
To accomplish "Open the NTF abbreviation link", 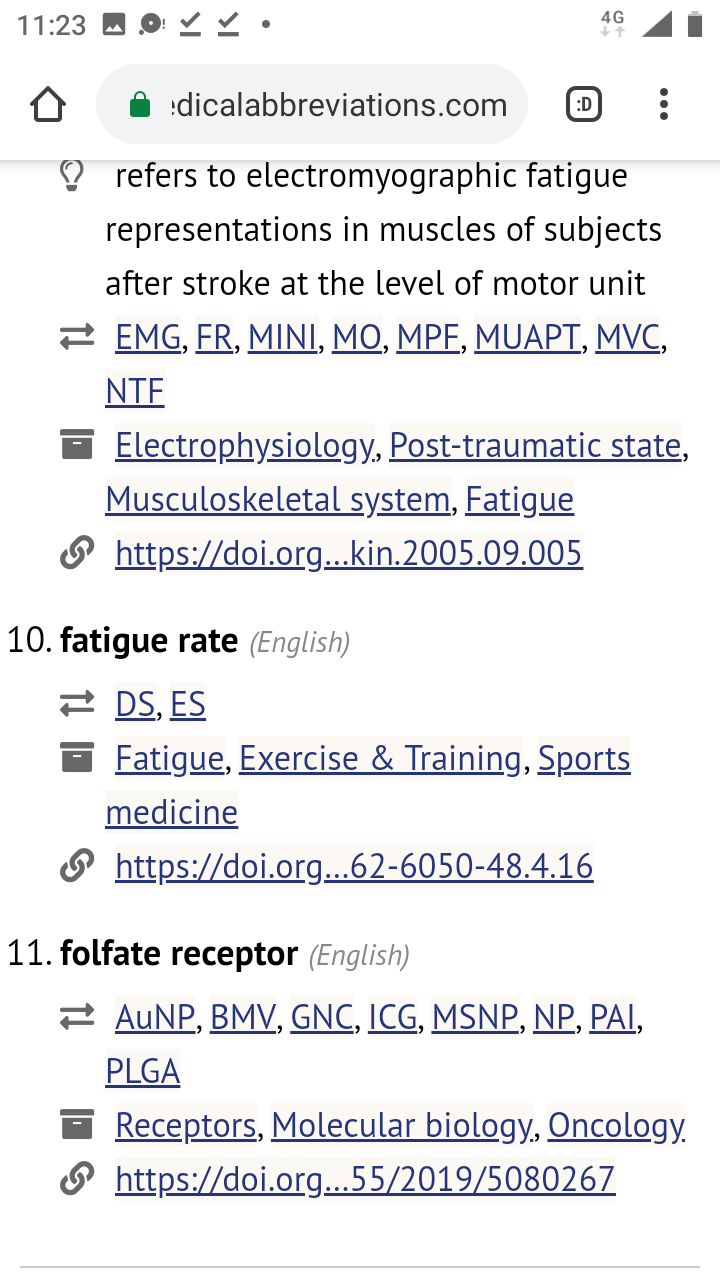I will click(135, 392).
